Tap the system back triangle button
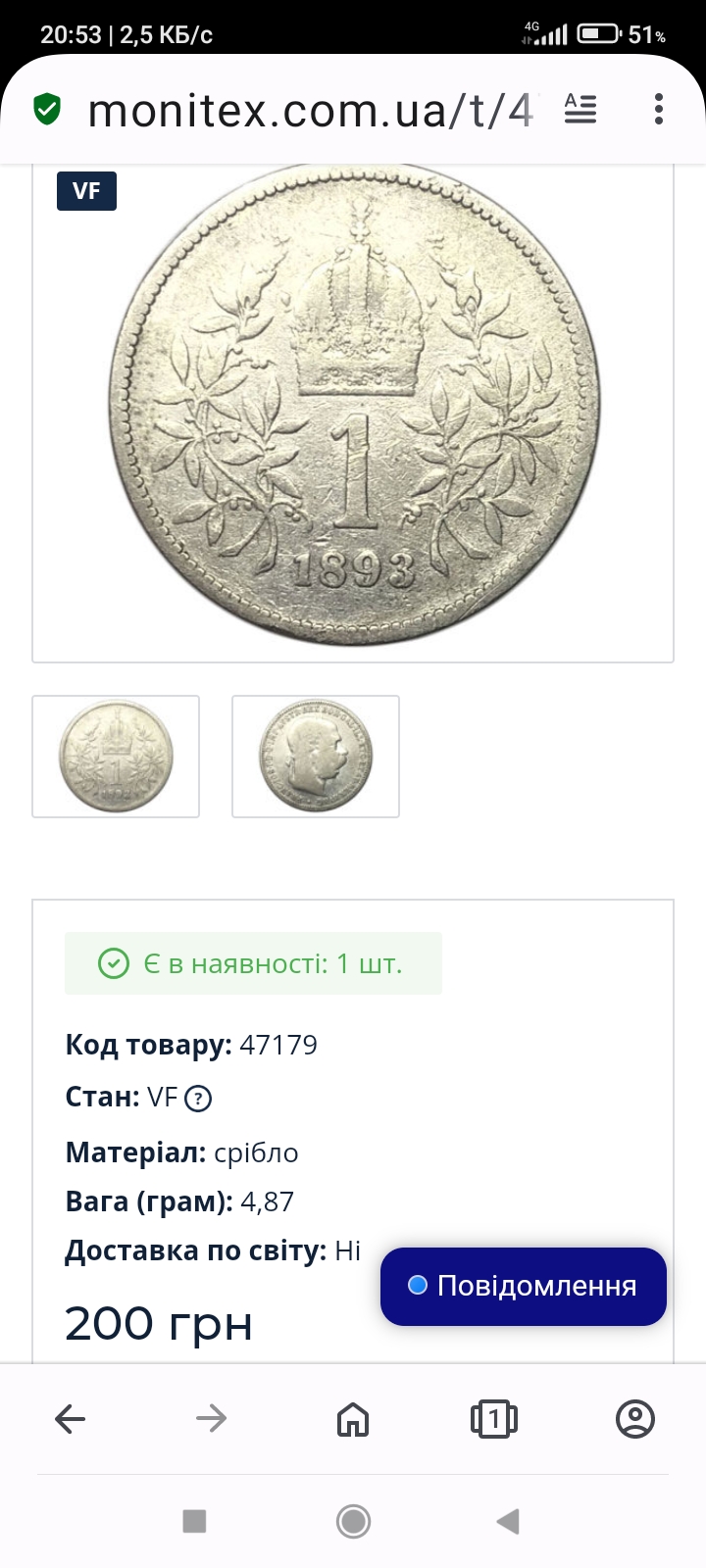 (x=508, y=1521)
